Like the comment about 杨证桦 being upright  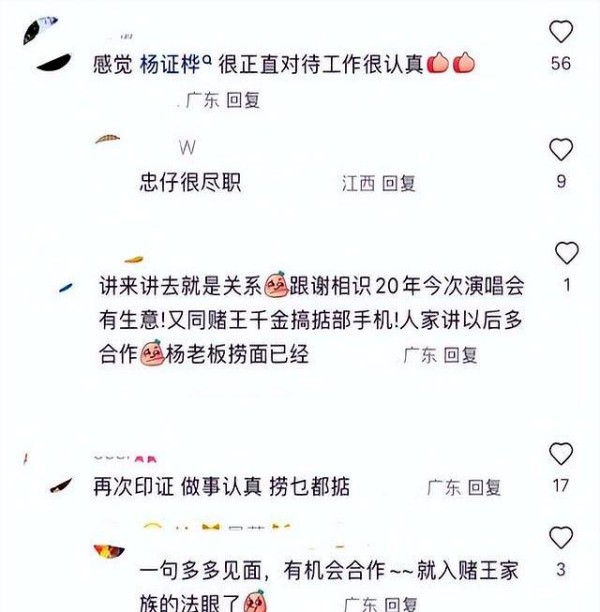click(x=561, y=31)
